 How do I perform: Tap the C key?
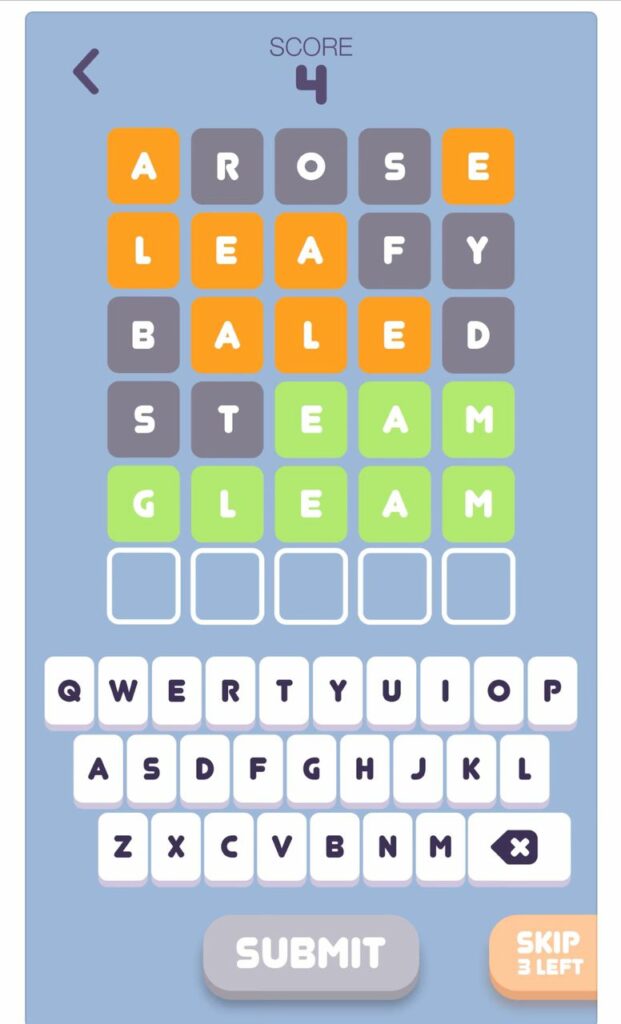[229, 847]
